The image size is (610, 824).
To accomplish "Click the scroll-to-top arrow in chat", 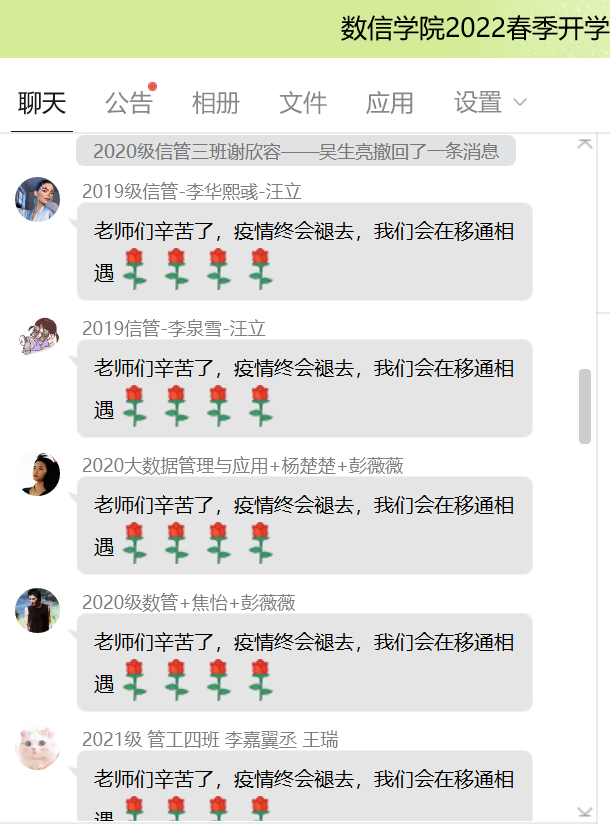I will click(x=585, y=144).
